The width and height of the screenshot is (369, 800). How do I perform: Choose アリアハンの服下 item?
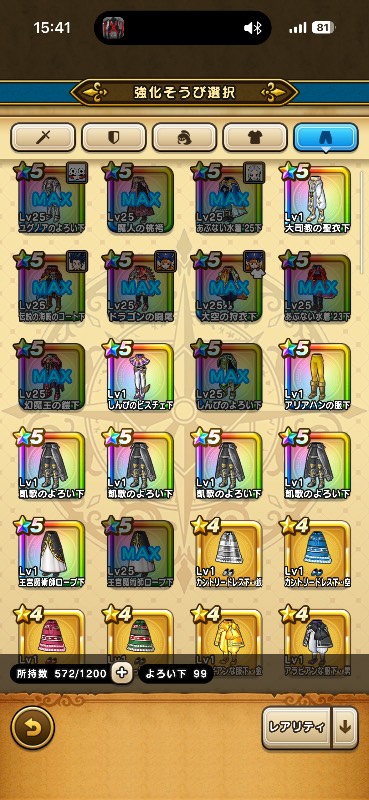[x=316, y=377]
